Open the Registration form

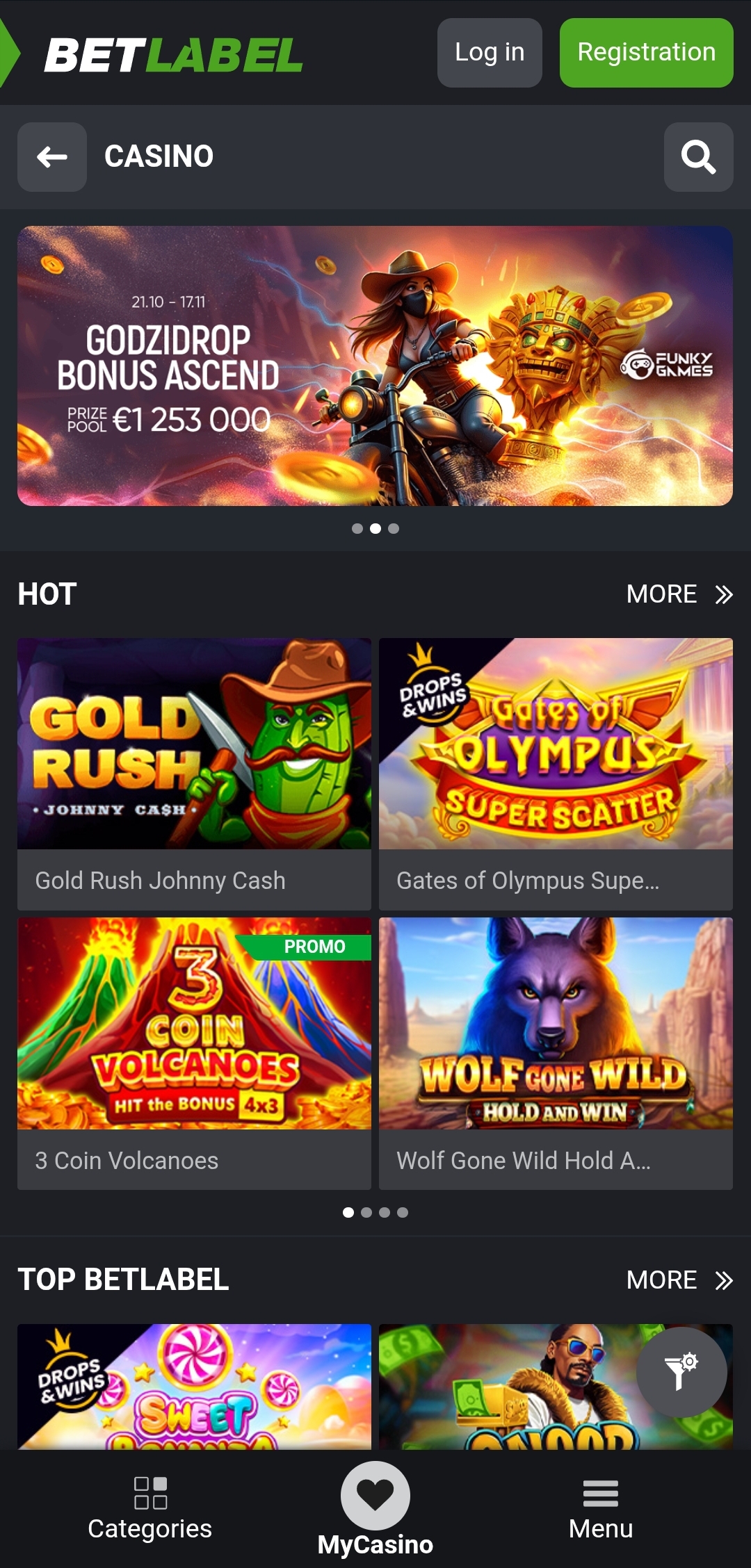tap(646, 53)
